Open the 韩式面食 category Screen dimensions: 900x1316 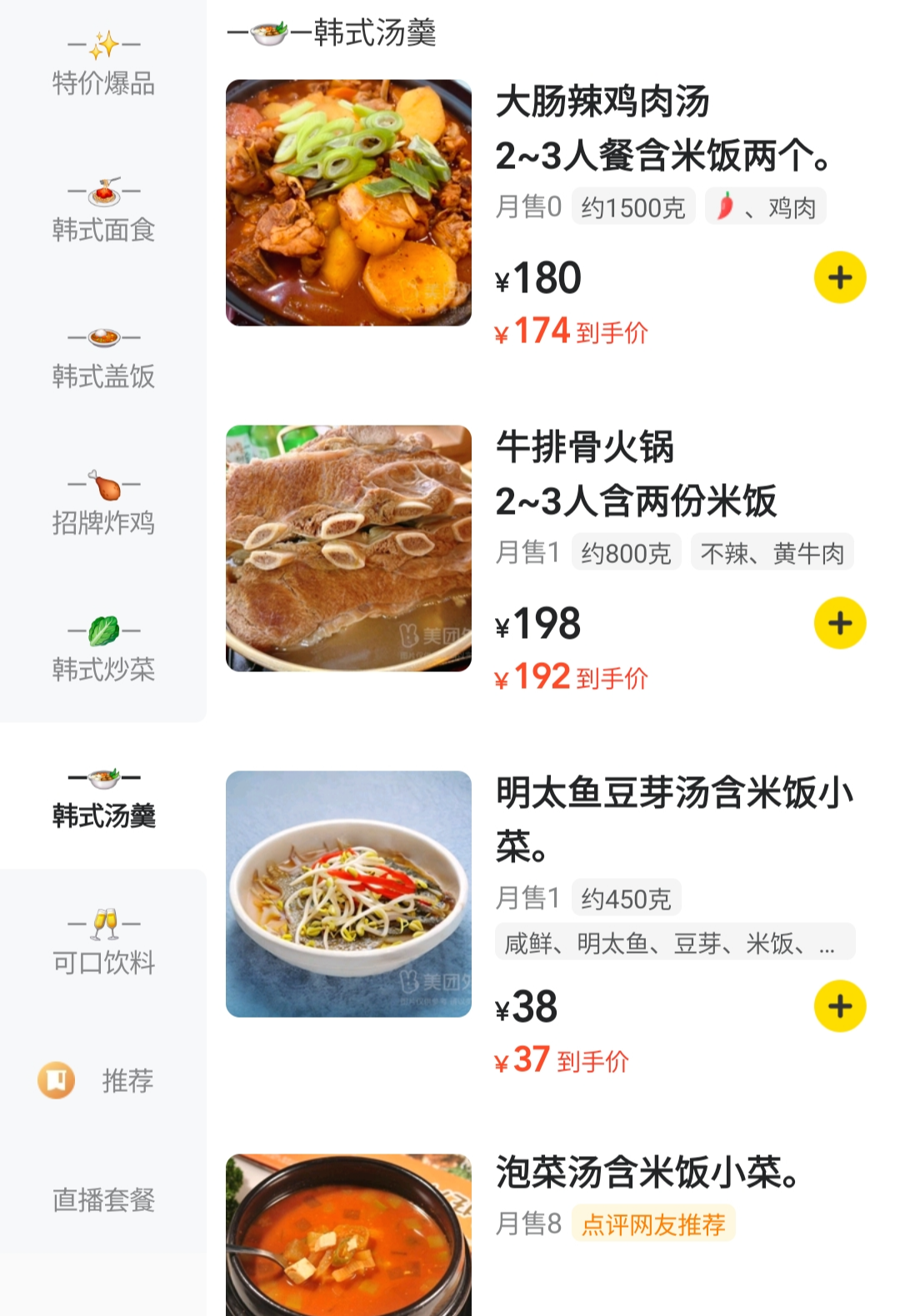[103, 212]
